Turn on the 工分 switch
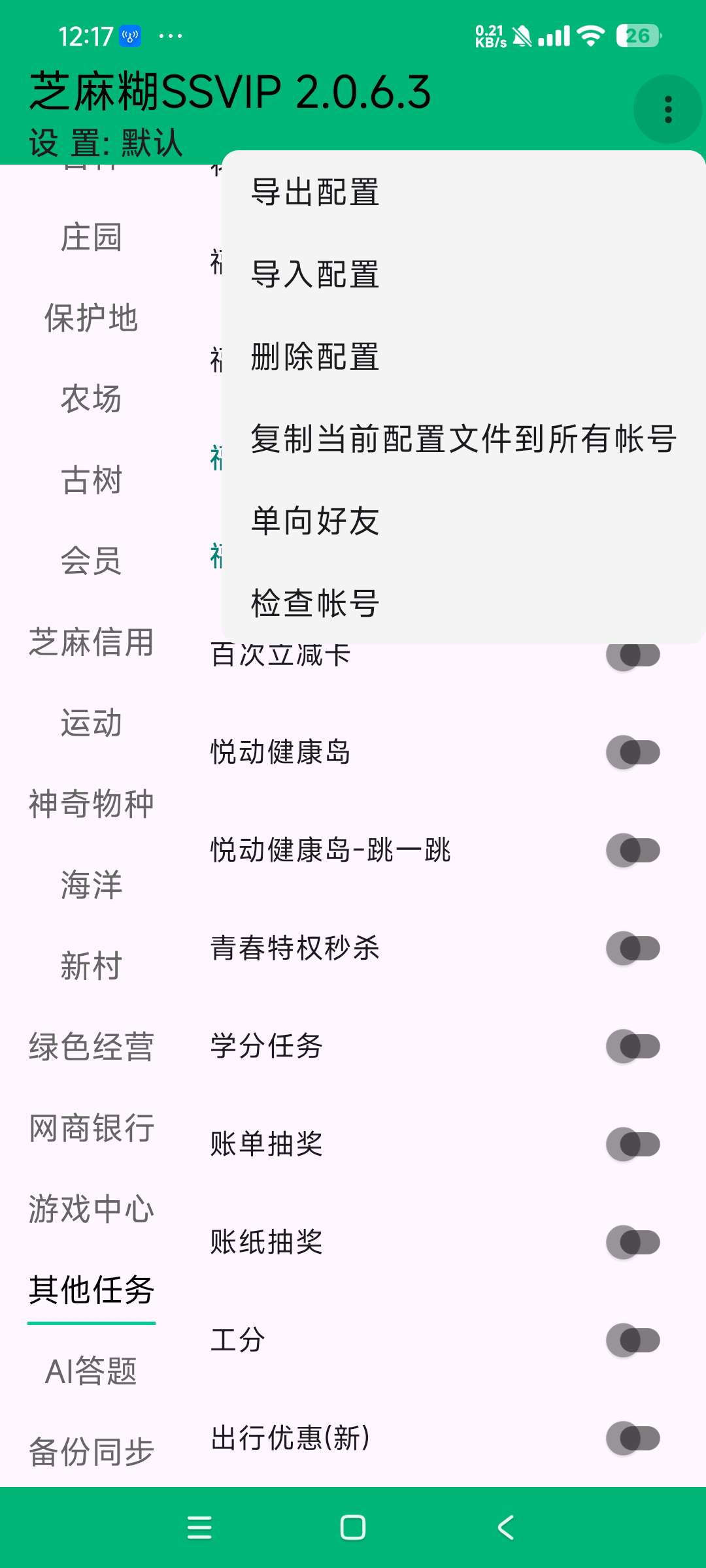This screenshot has height=1568, width=706. coord(633,1340)
